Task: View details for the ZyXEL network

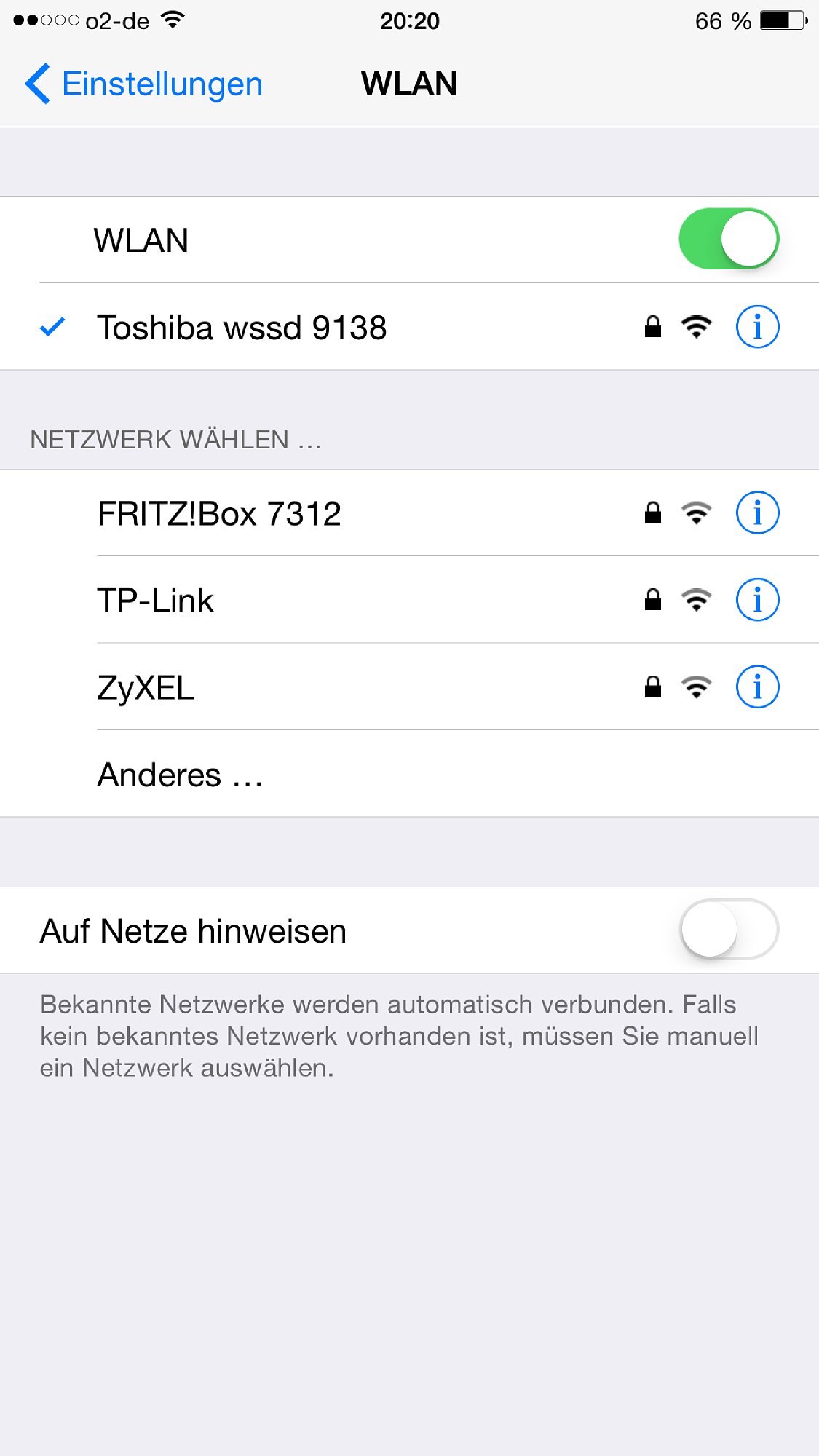Action: click(757, 687)
